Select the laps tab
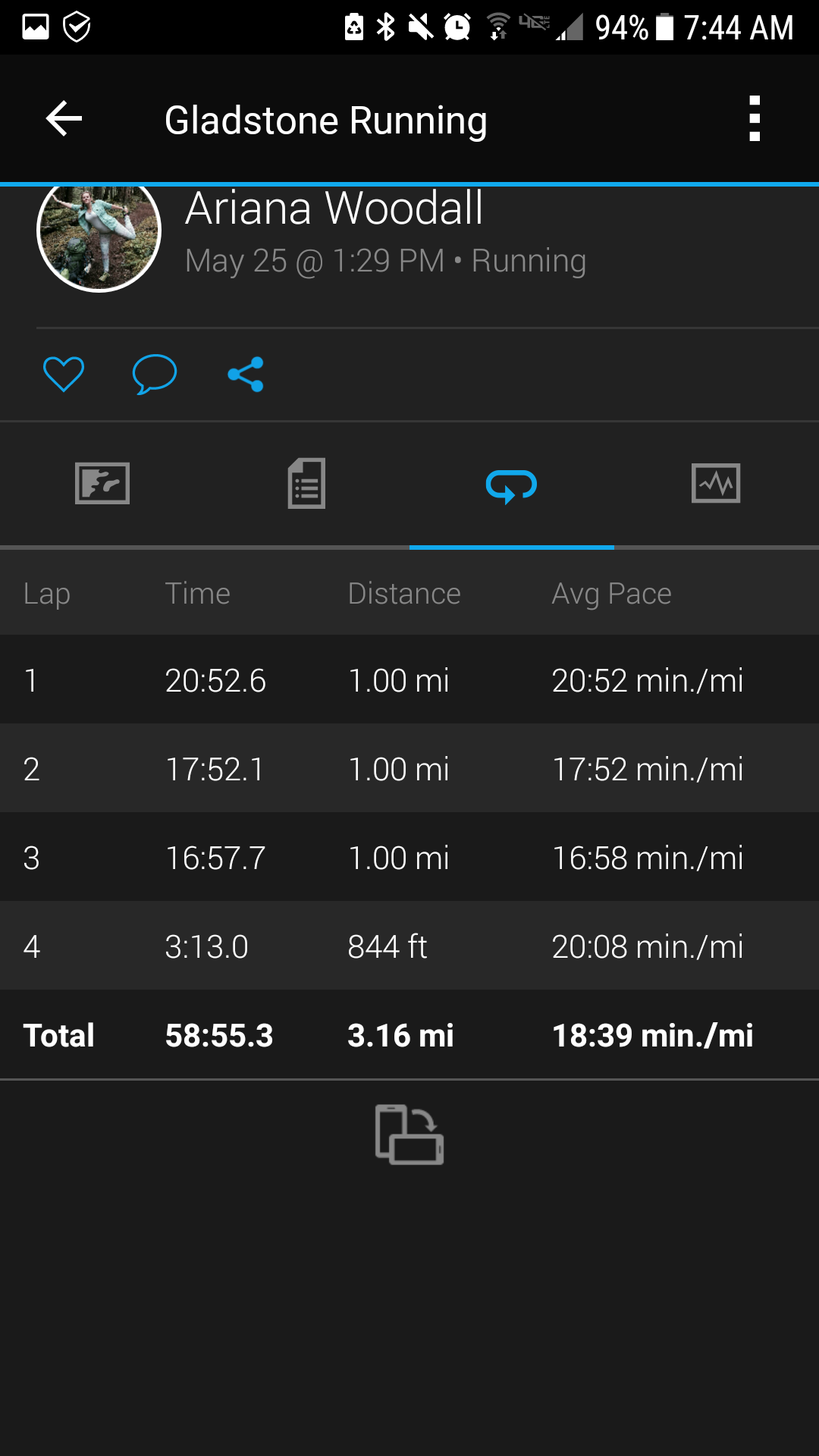Screen dimensions: 819x1456 pos(512,485)
